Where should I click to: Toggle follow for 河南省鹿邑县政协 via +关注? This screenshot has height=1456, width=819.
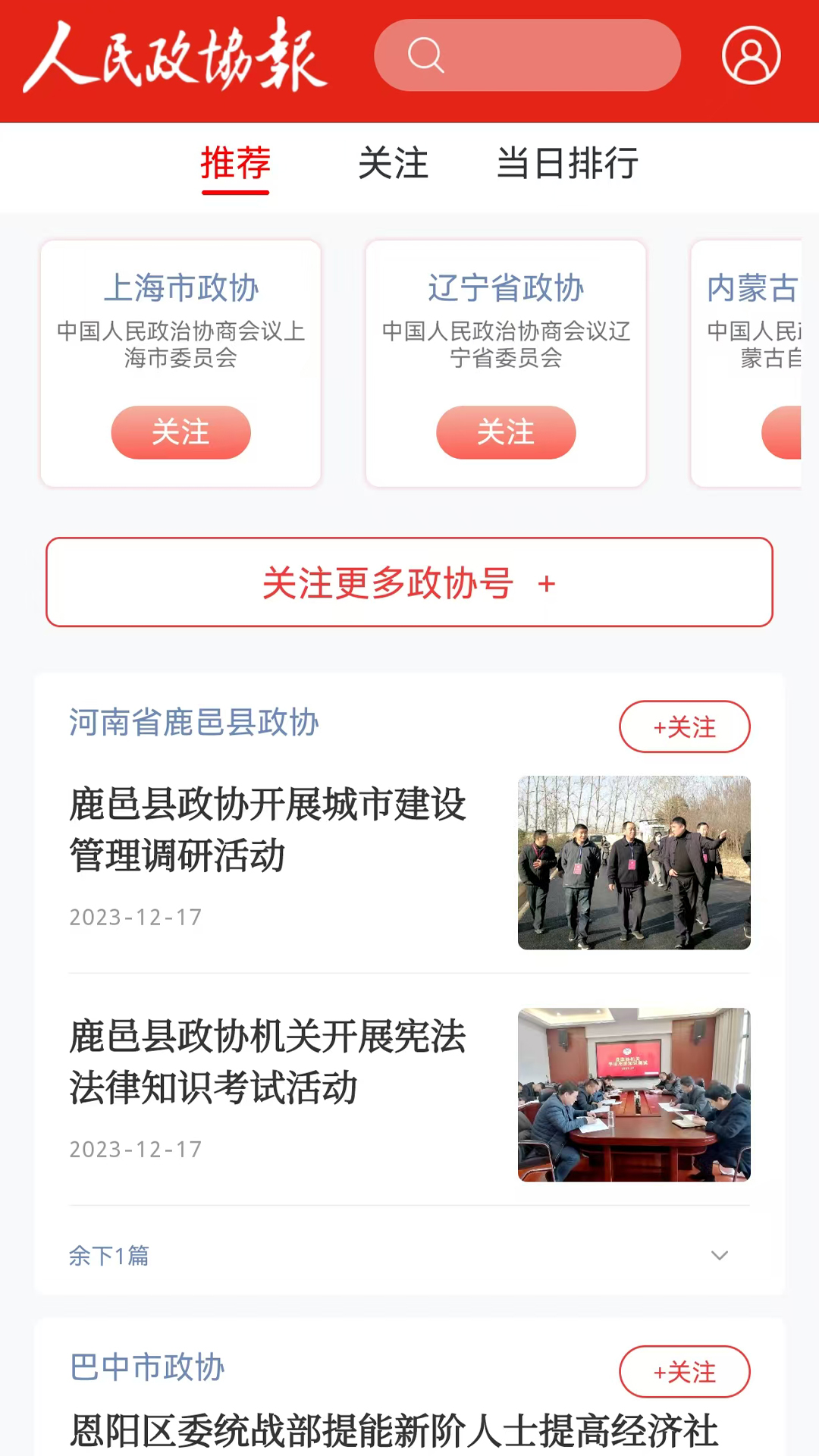coord(685,726)
